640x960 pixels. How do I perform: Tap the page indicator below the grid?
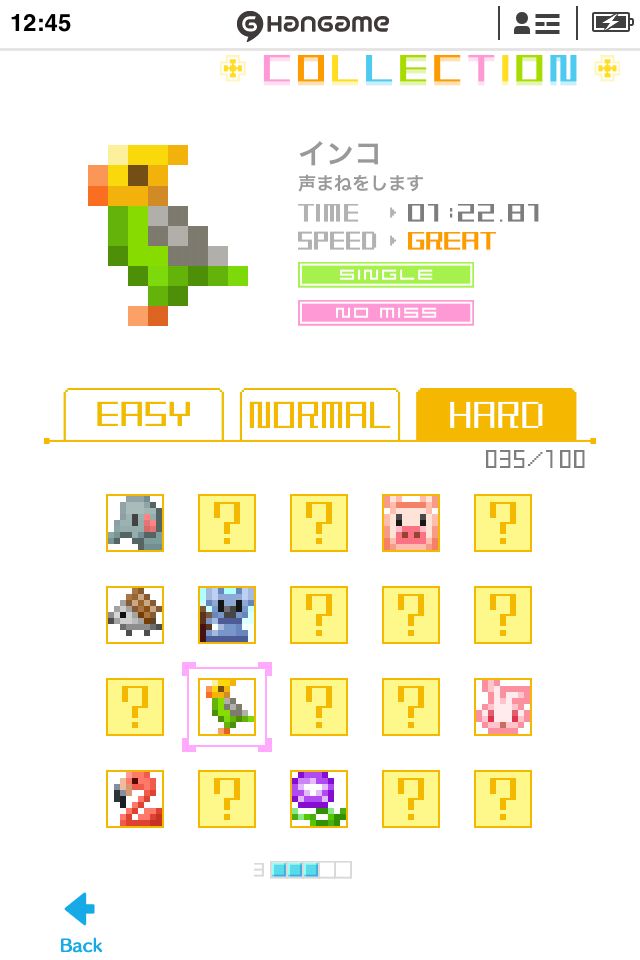pos(303,870)
